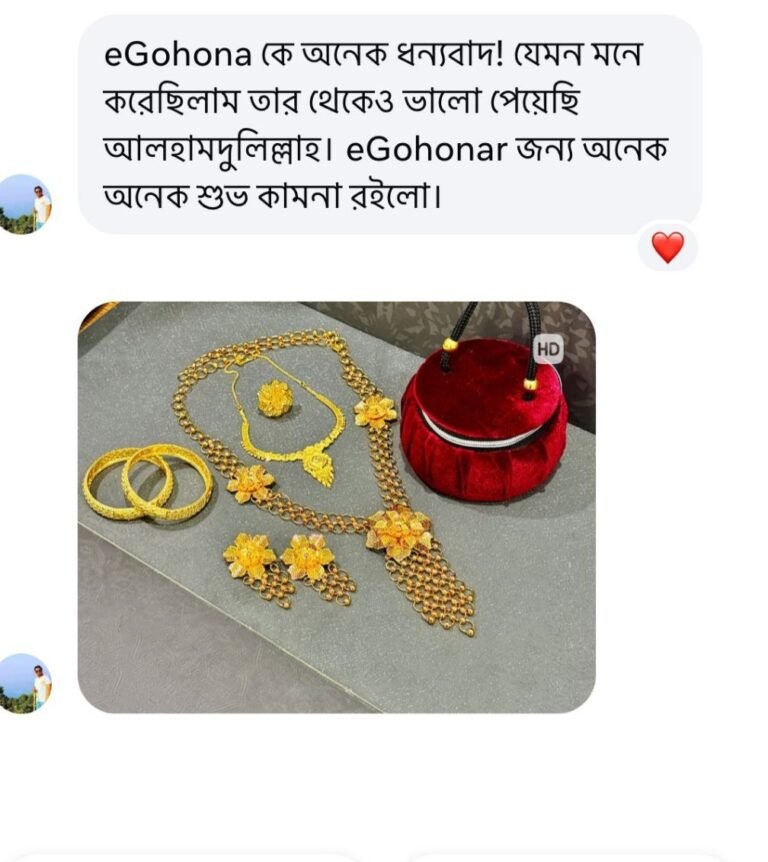The image size is (768, 862).
Task: Open sender's profile picture beside the text message
Action: [23, 205]
